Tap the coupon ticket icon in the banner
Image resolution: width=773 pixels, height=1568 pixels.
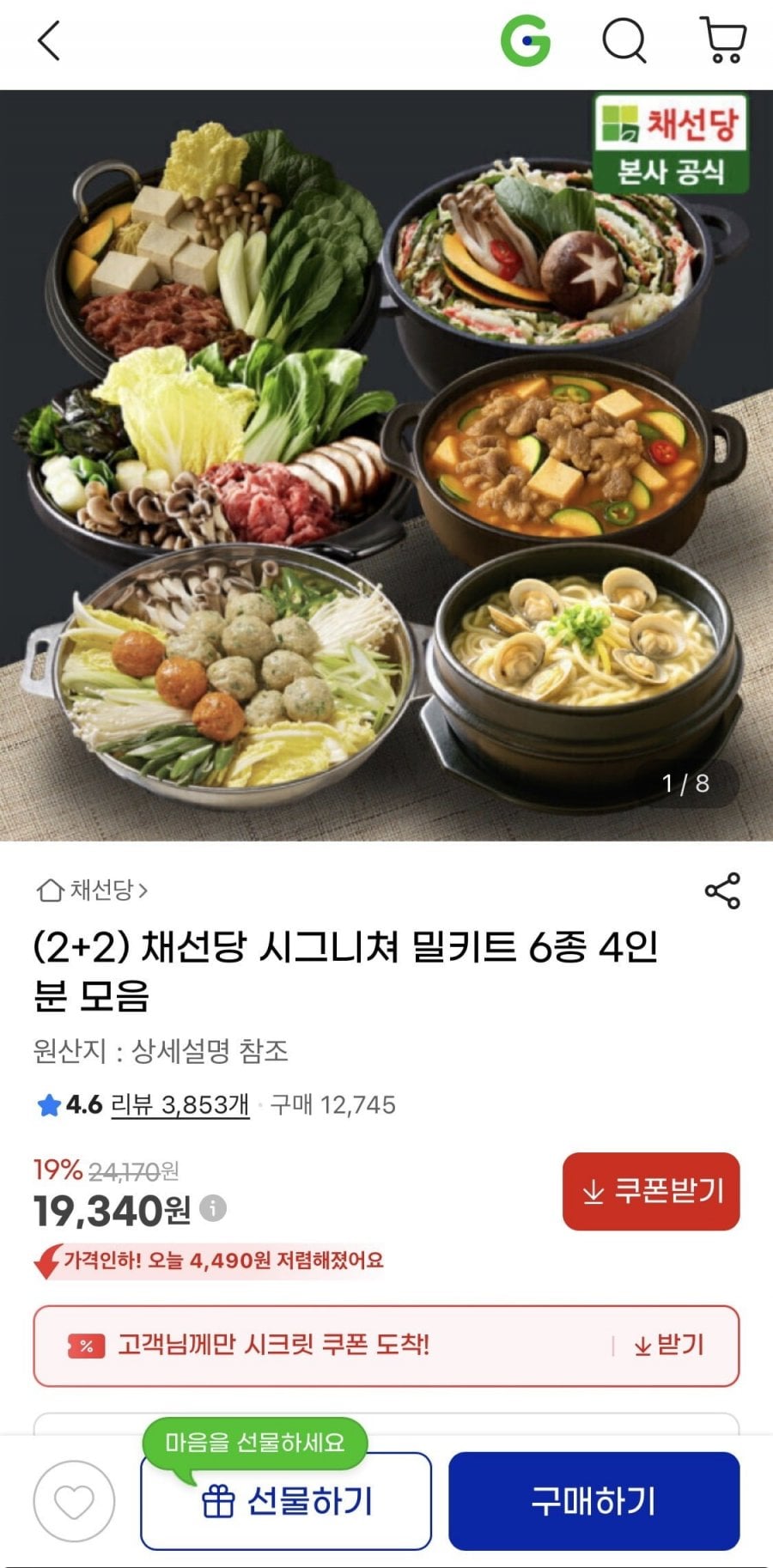(82, 1346)
